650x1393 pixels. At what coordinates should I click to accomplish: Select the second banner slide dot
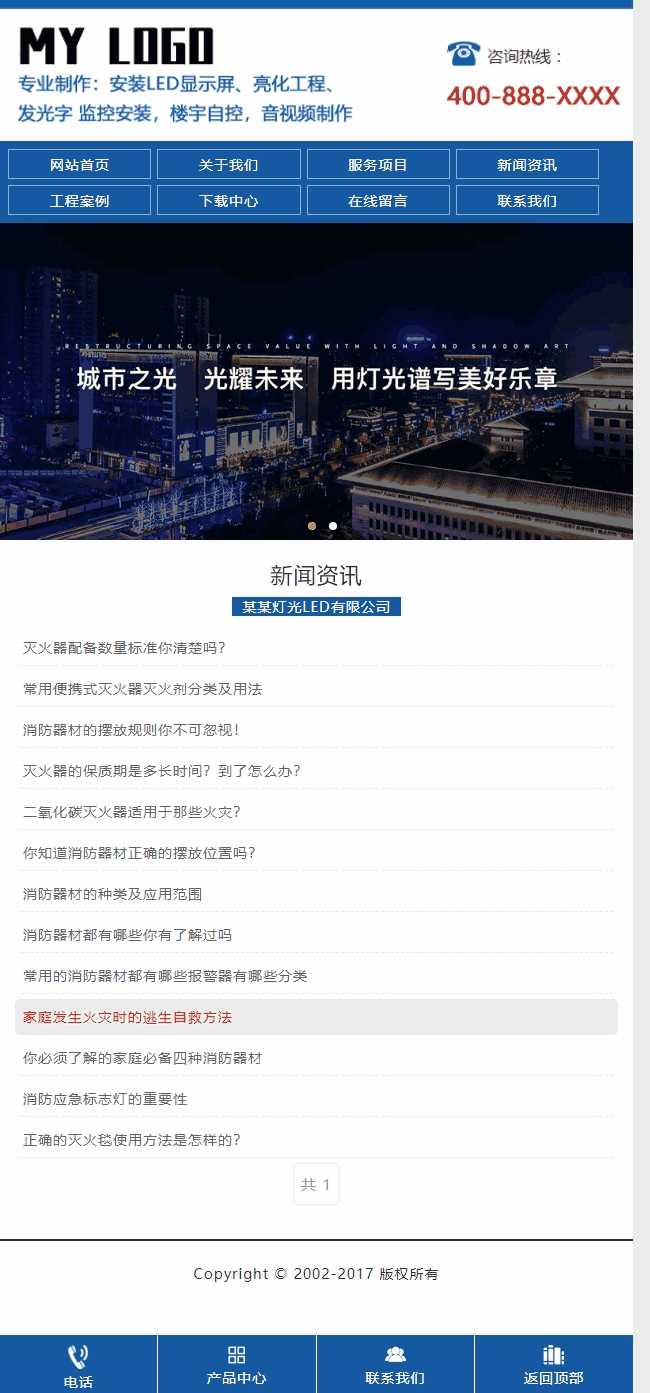[x=333, y=525]
